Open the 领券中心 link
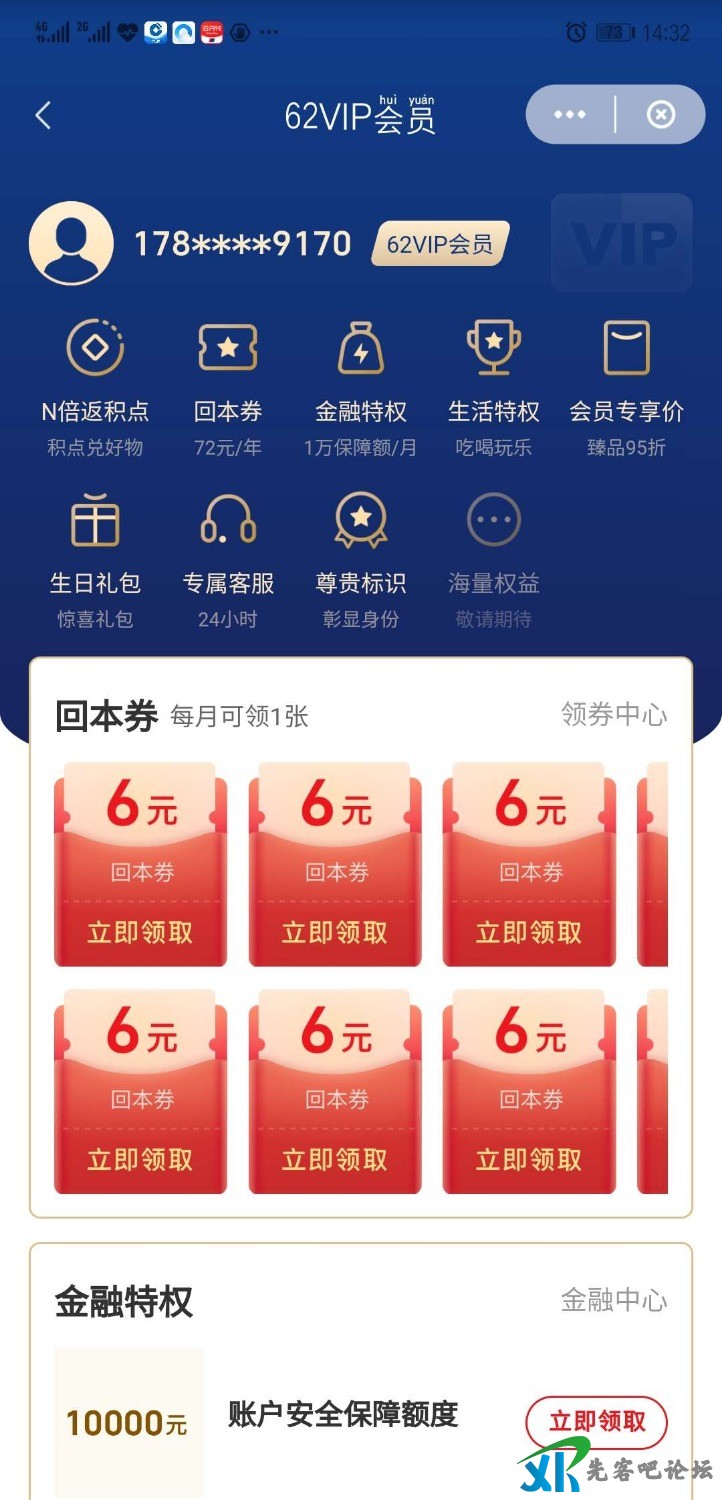The height and width of the screenshot is (1500, 722). 613,715
